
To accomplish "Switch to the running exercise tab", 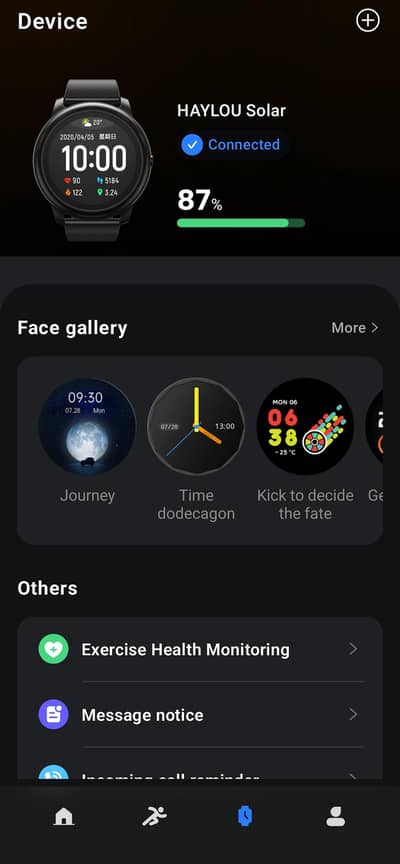I will click(x=154, y=816).
